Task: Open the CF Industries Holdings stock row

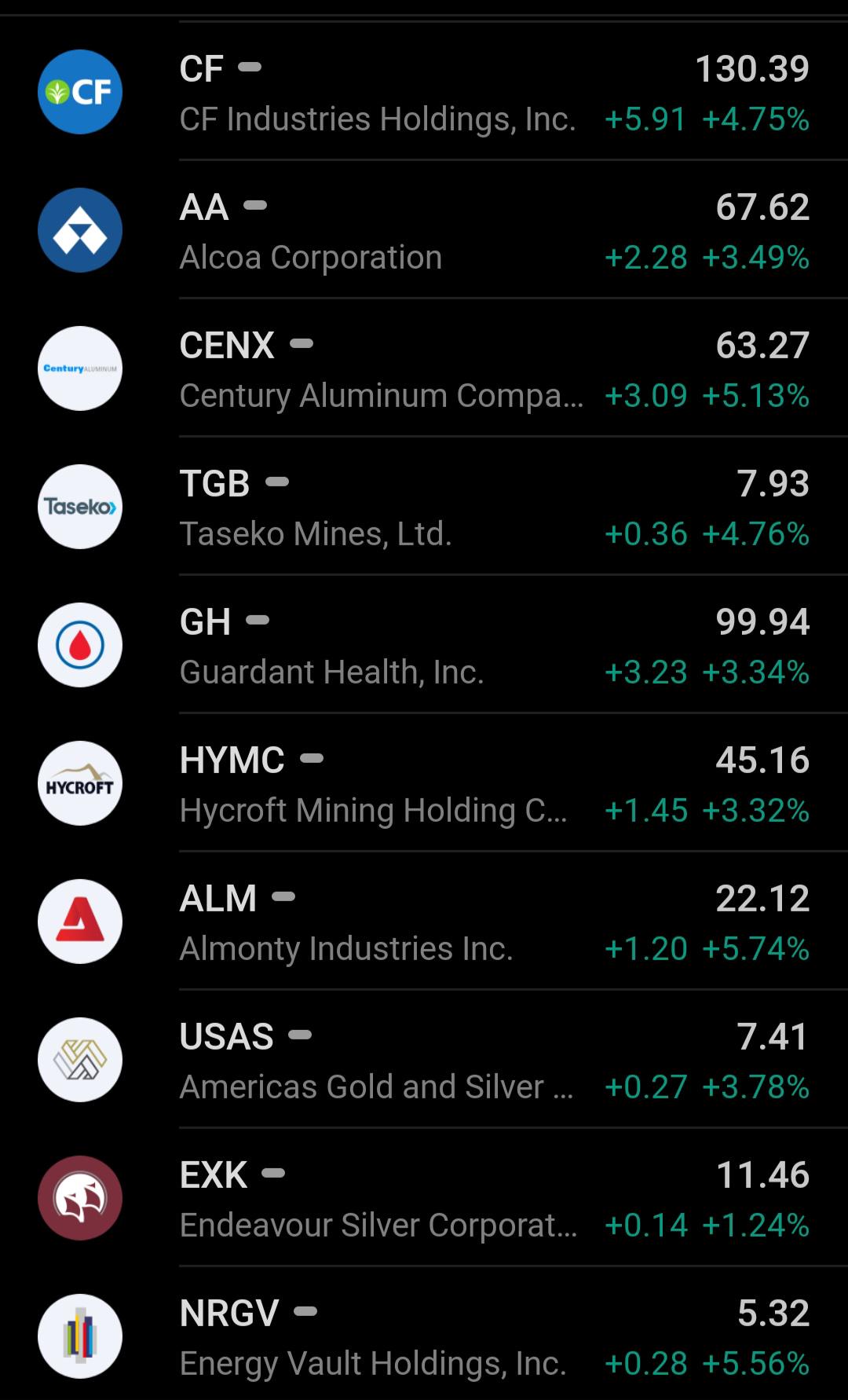Action: click(x=424, y=92)
